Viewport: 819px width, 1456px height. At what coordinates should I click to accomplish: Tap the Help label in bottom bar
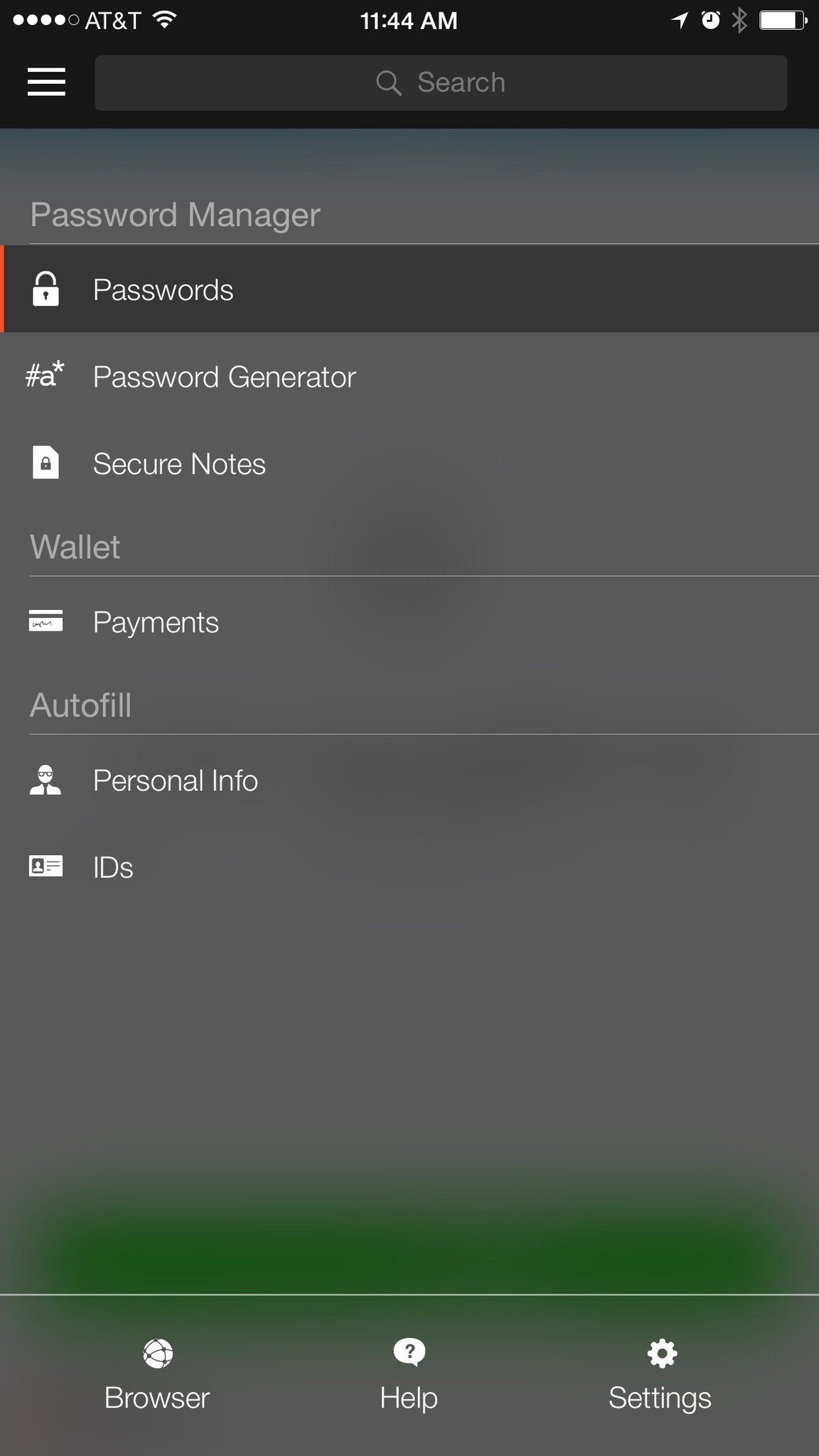click(407, 1396)
